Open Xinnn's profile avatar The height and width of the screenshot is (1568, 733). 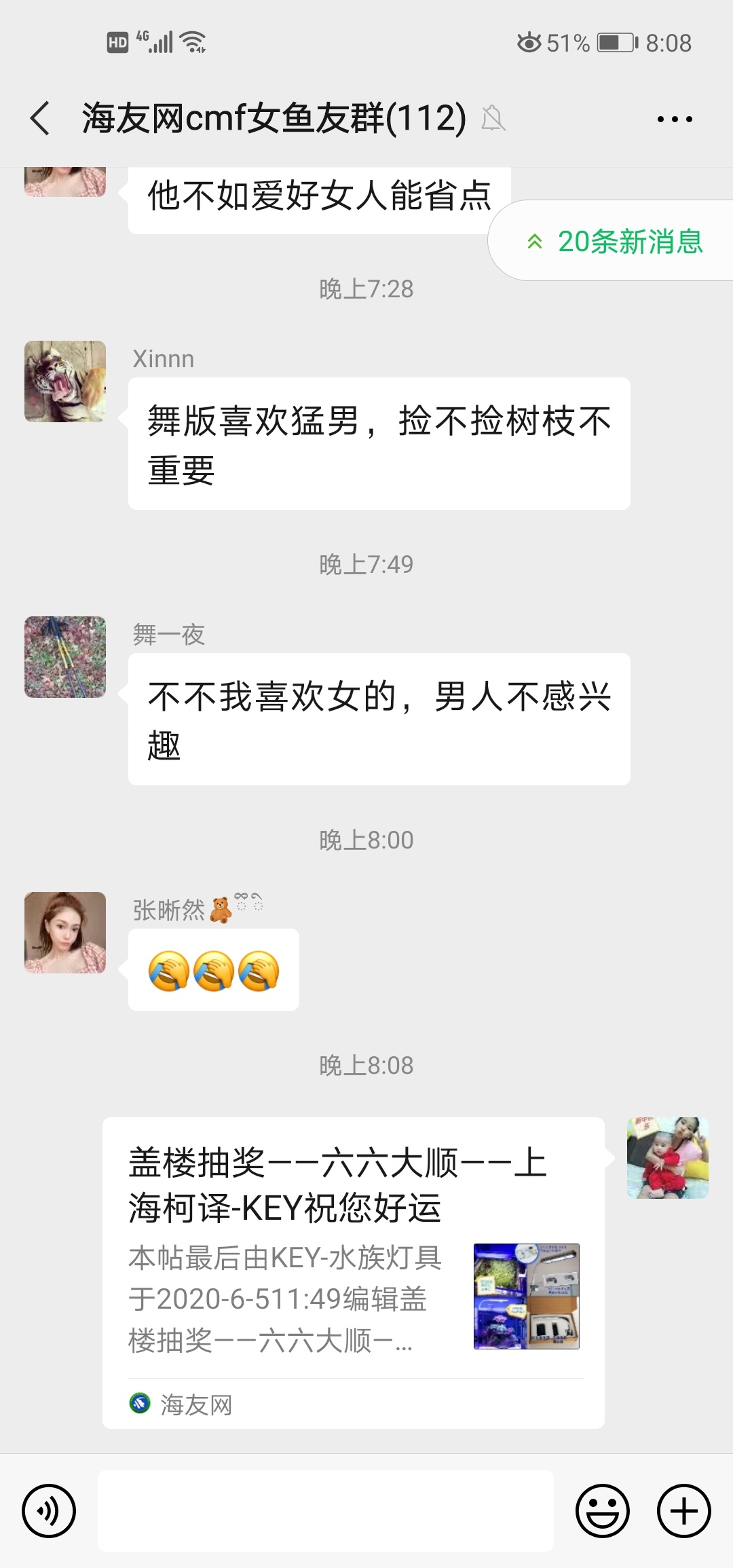65,381
